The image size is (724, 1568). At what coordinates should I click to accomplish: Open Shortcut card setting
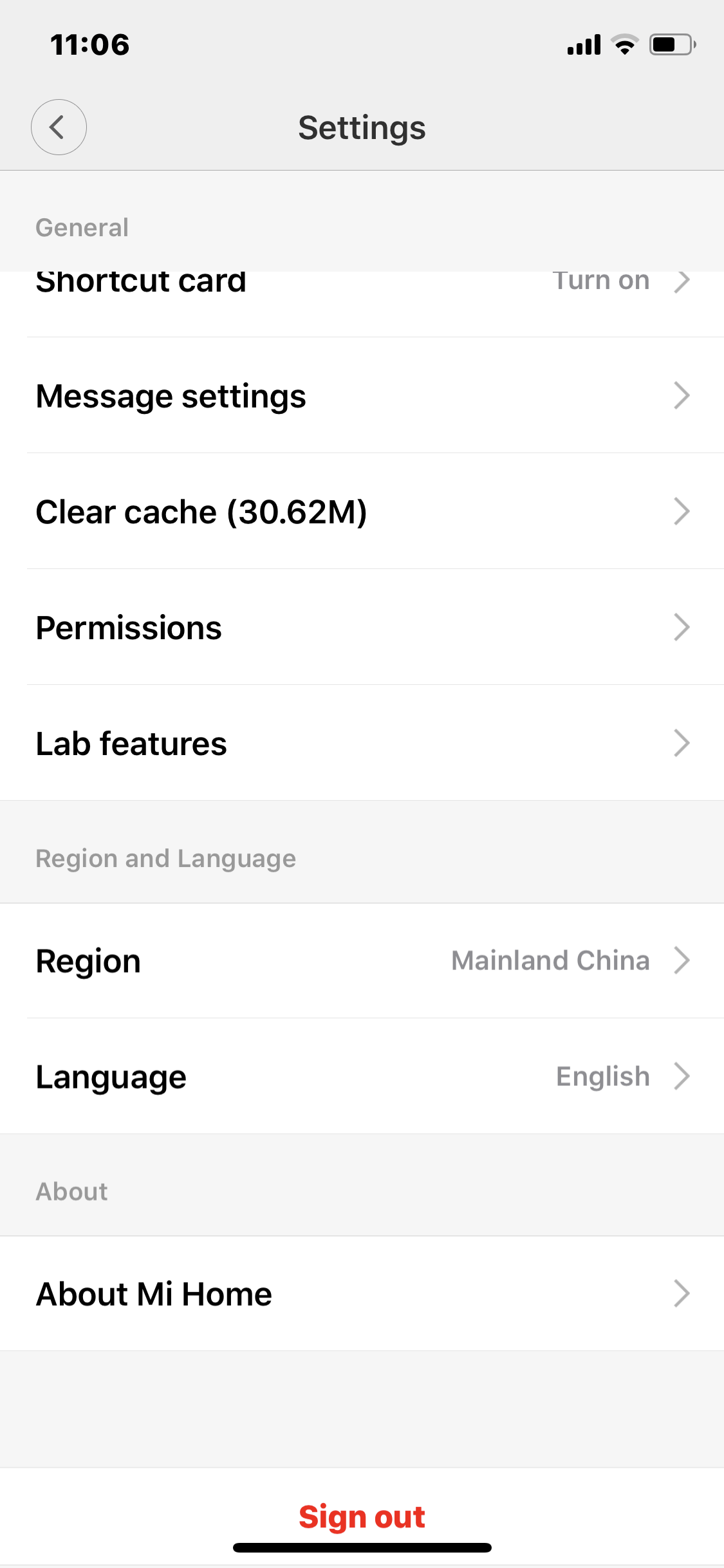362,304
